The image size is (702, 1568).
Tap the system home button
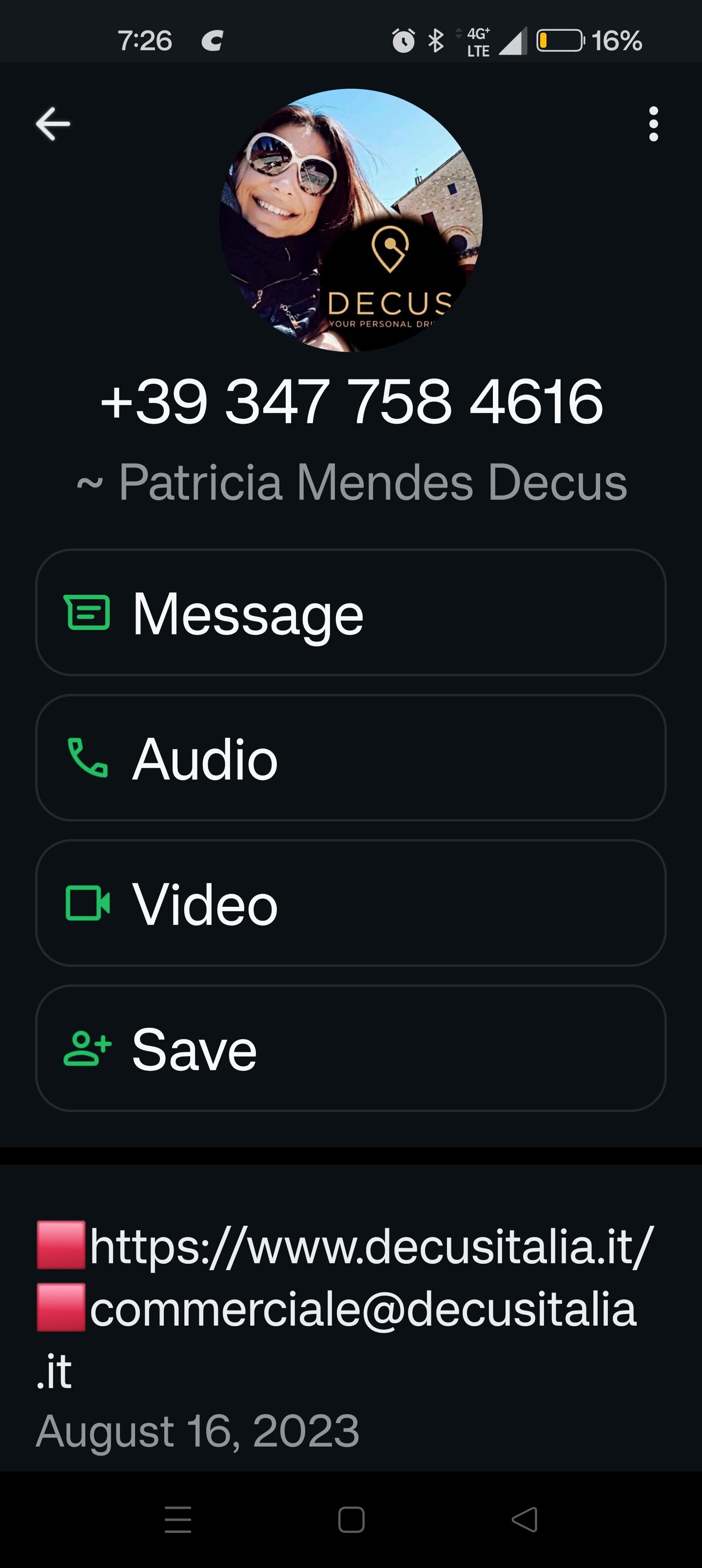point(351,1520)
